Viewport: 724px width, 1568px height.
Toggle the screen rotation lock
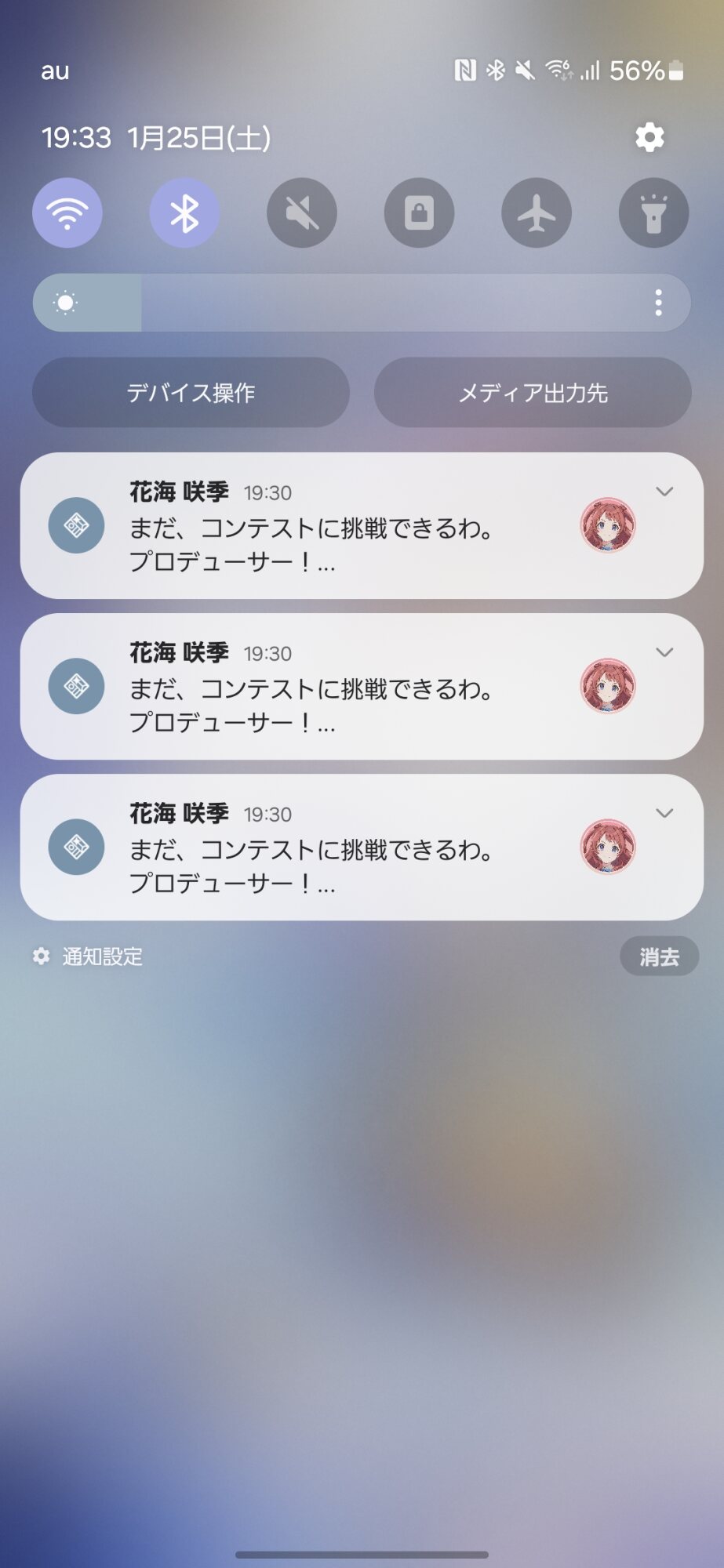[x=419, y=213]
